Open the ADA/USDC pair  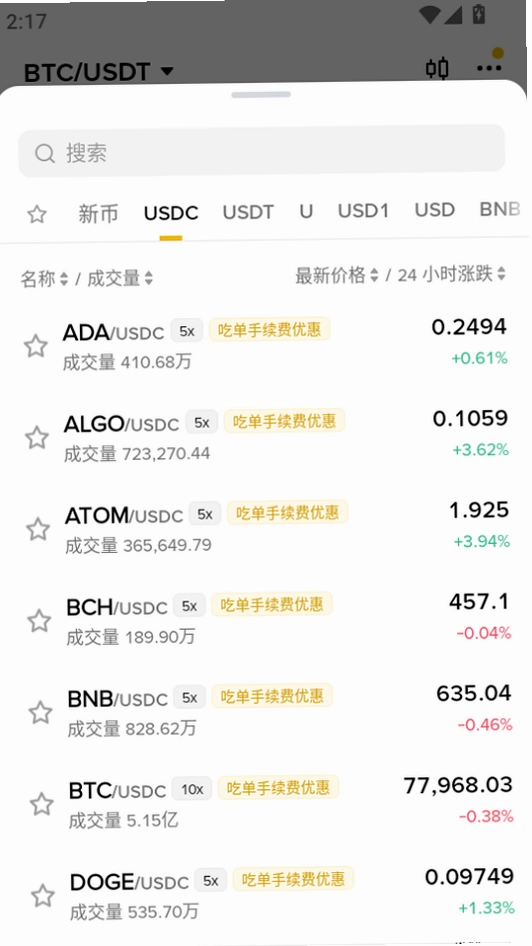click(x=266, y=345)
